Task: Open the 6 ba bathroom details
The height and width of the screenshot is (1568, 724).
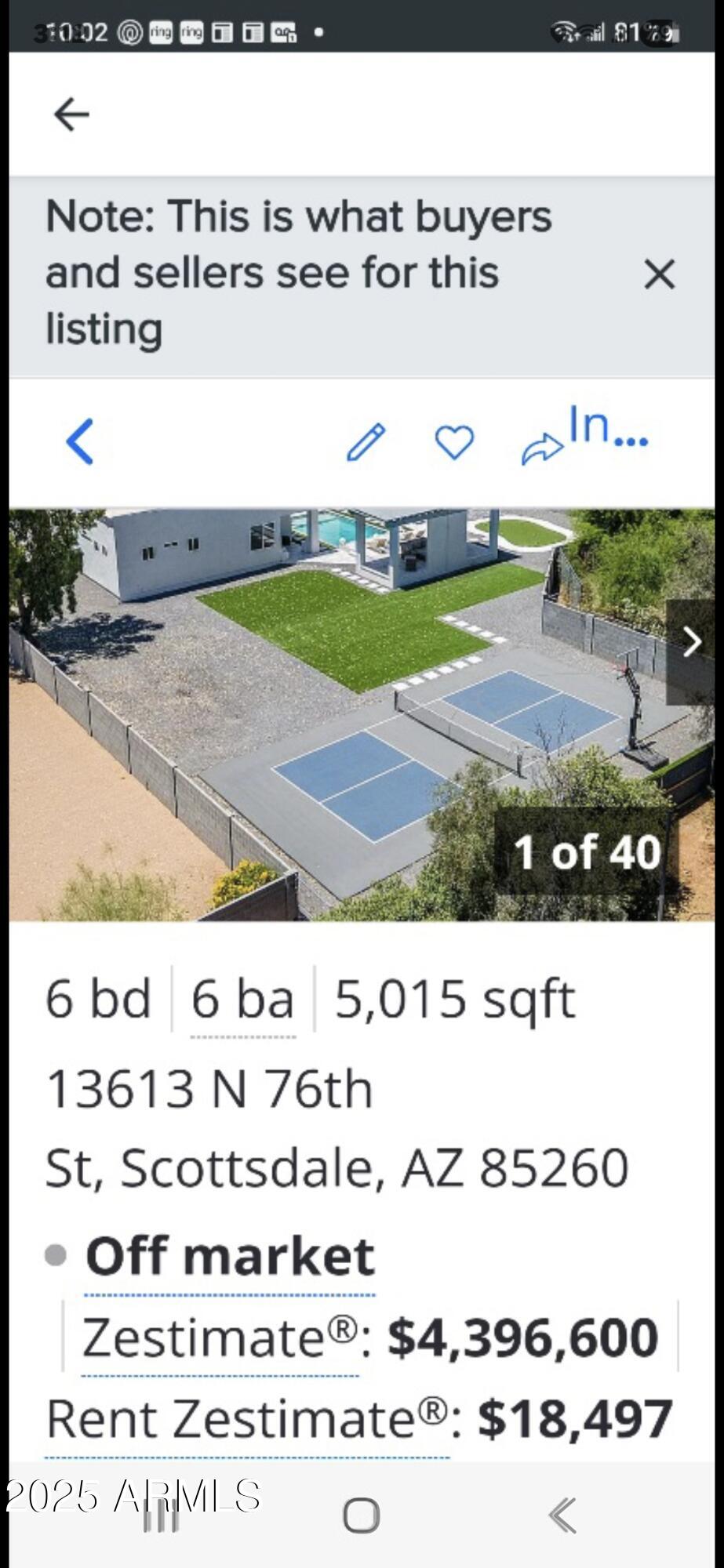Action: tap(241, 997)
